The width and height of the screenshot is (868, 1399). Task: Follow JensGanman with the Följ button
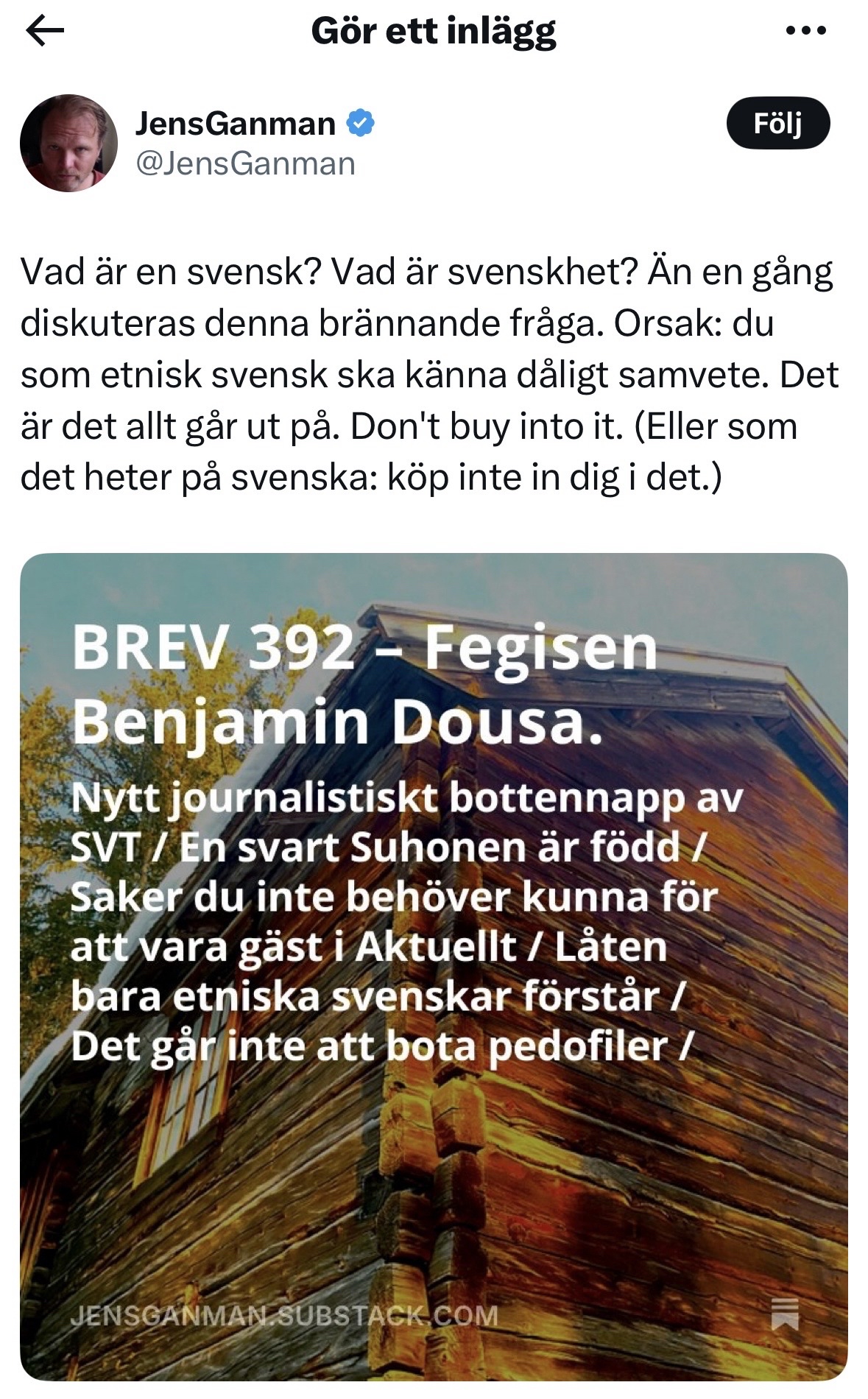(777, 123)
